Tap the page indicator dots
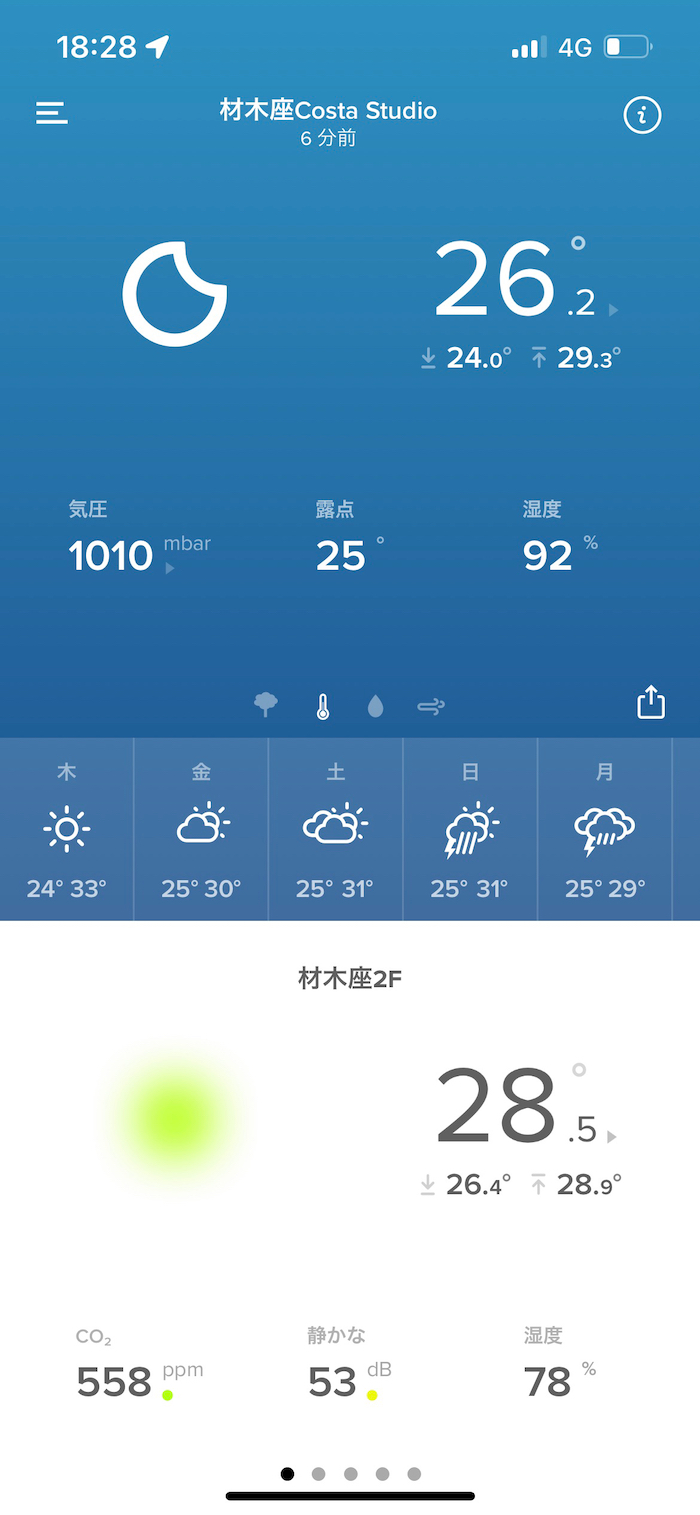Image resolution: width=700 pixels, height=1515 pixels. pyautogui.click(x=350, y=1473)
